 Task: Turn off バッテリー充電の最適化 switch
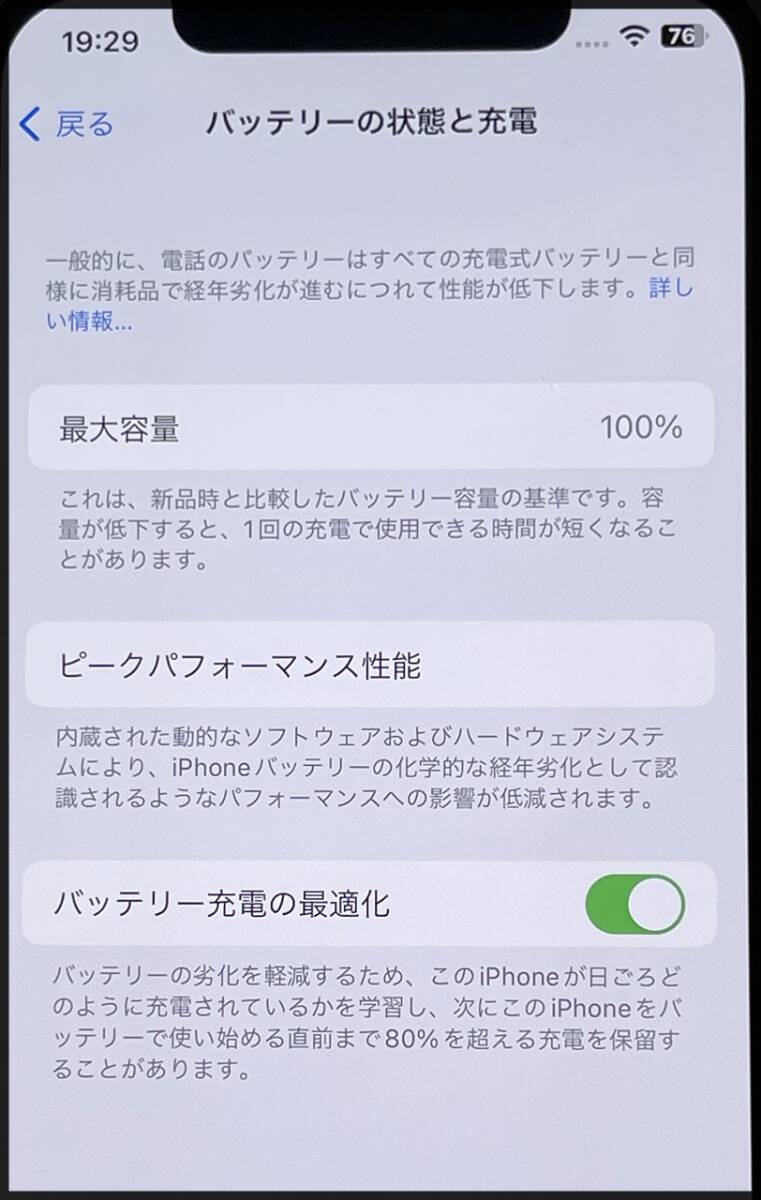pyautogui.click(x=635, y=905)
